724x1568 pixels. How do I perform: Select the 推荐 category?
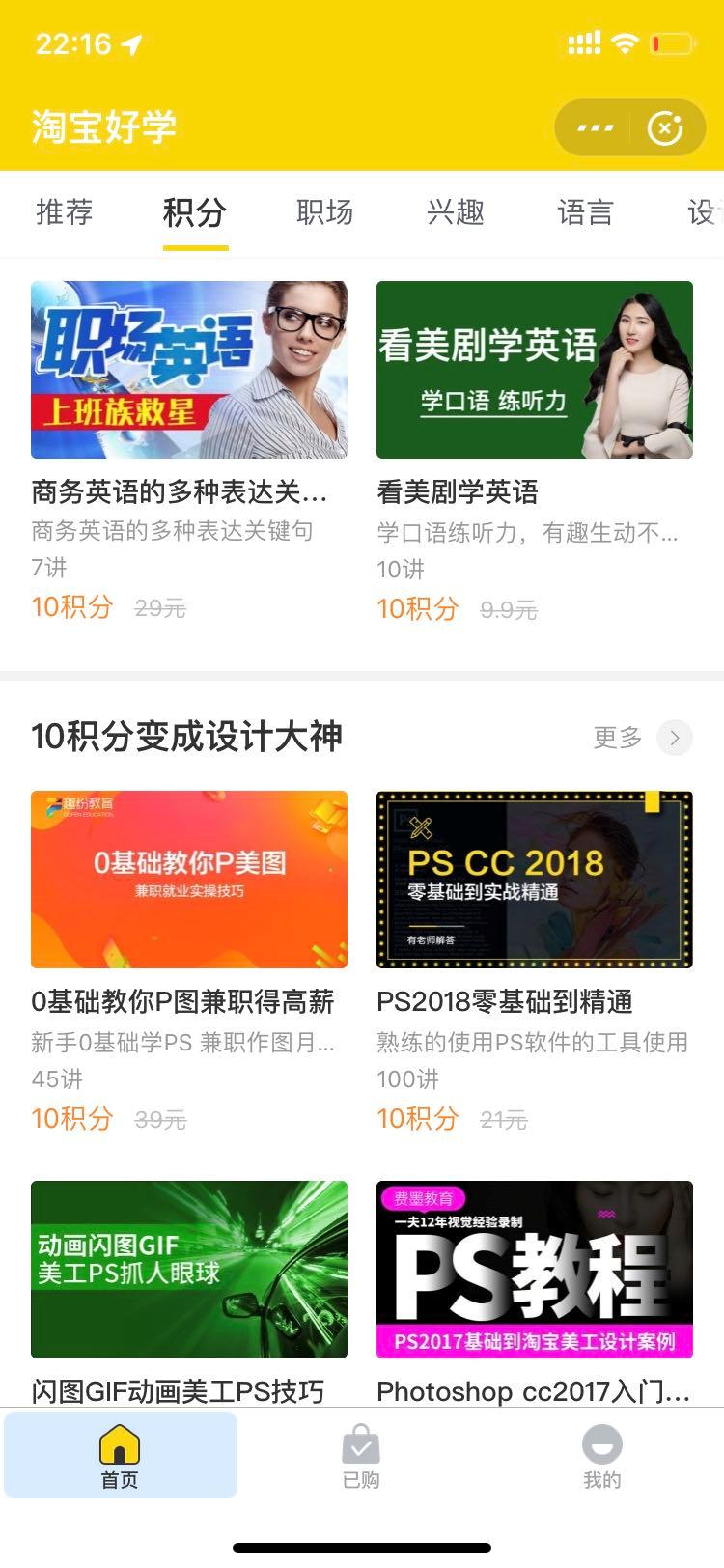click(x=63, y=211)
